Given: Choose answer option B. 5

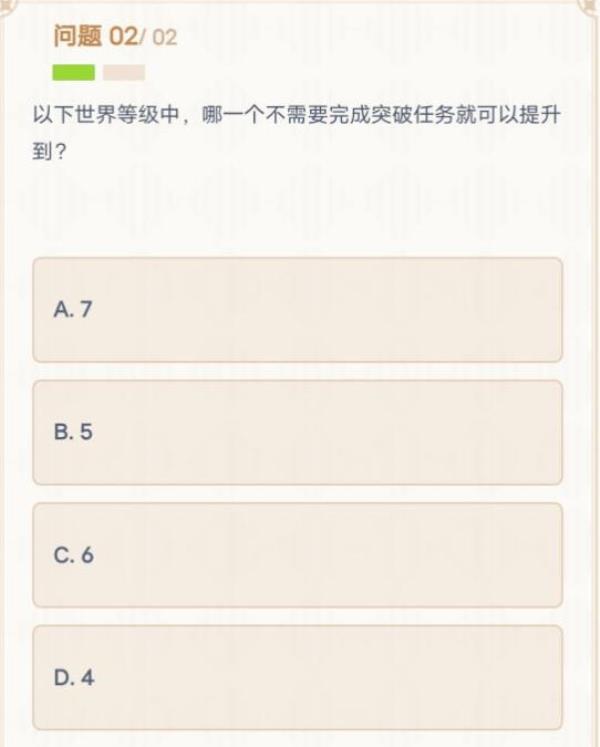Looking at the screenshot, I should pyautogui.click(x=297, y=433).
